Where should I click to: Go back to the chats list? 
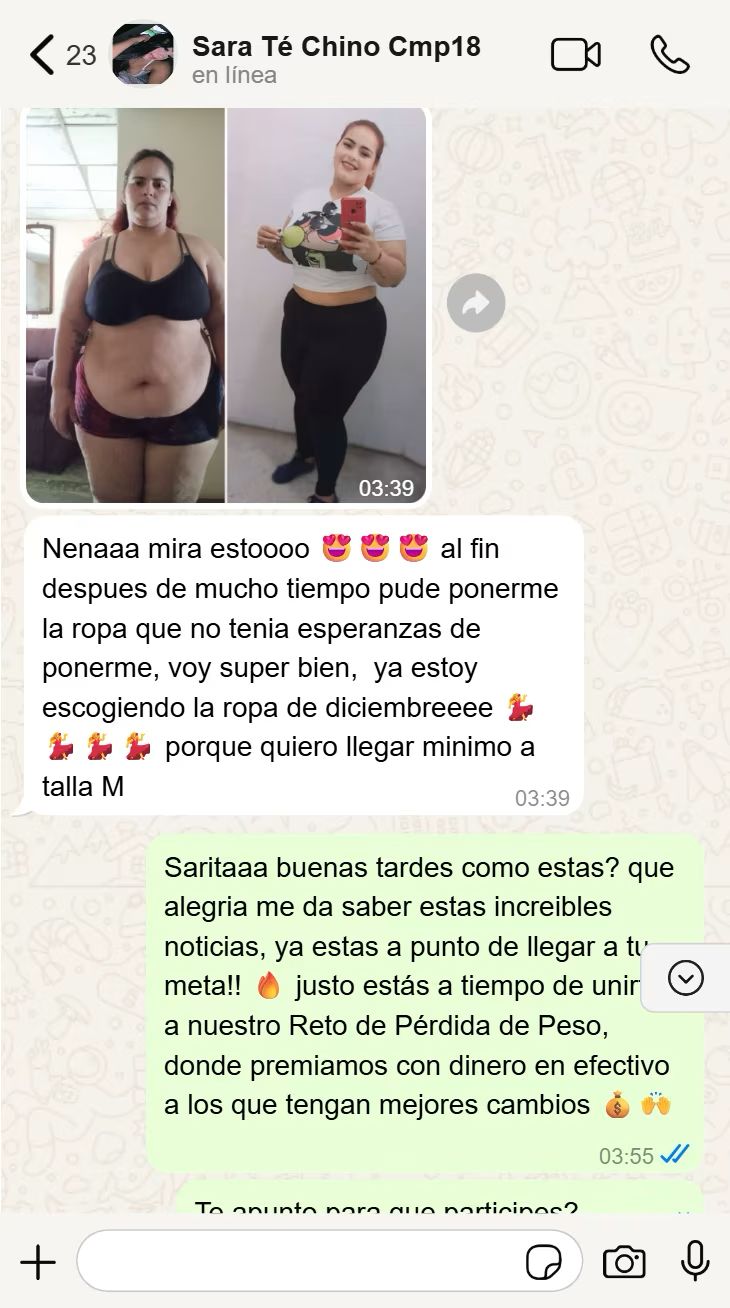point(42,55)
